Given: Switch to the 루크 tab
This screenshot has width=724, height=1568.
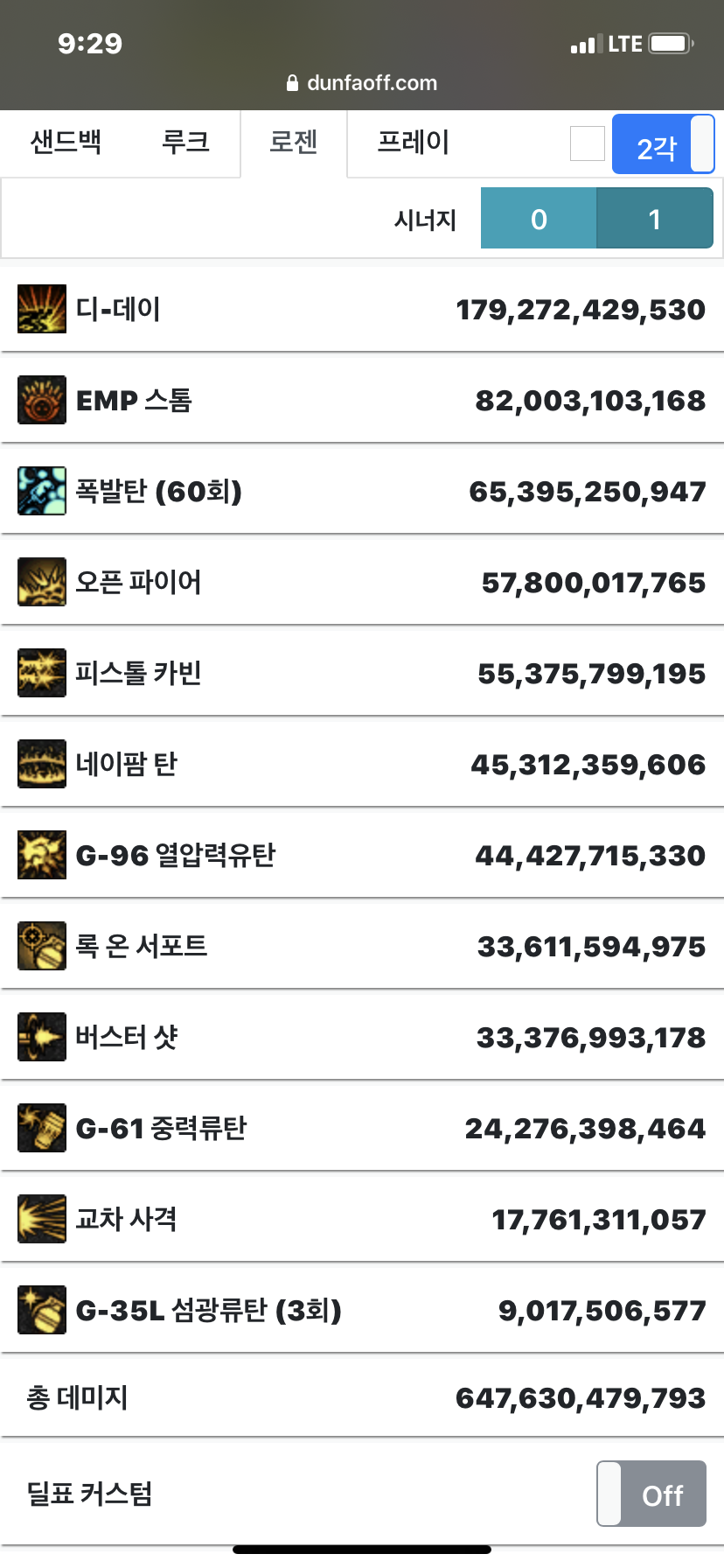Looking at the screenshot, I should [185, 143].
